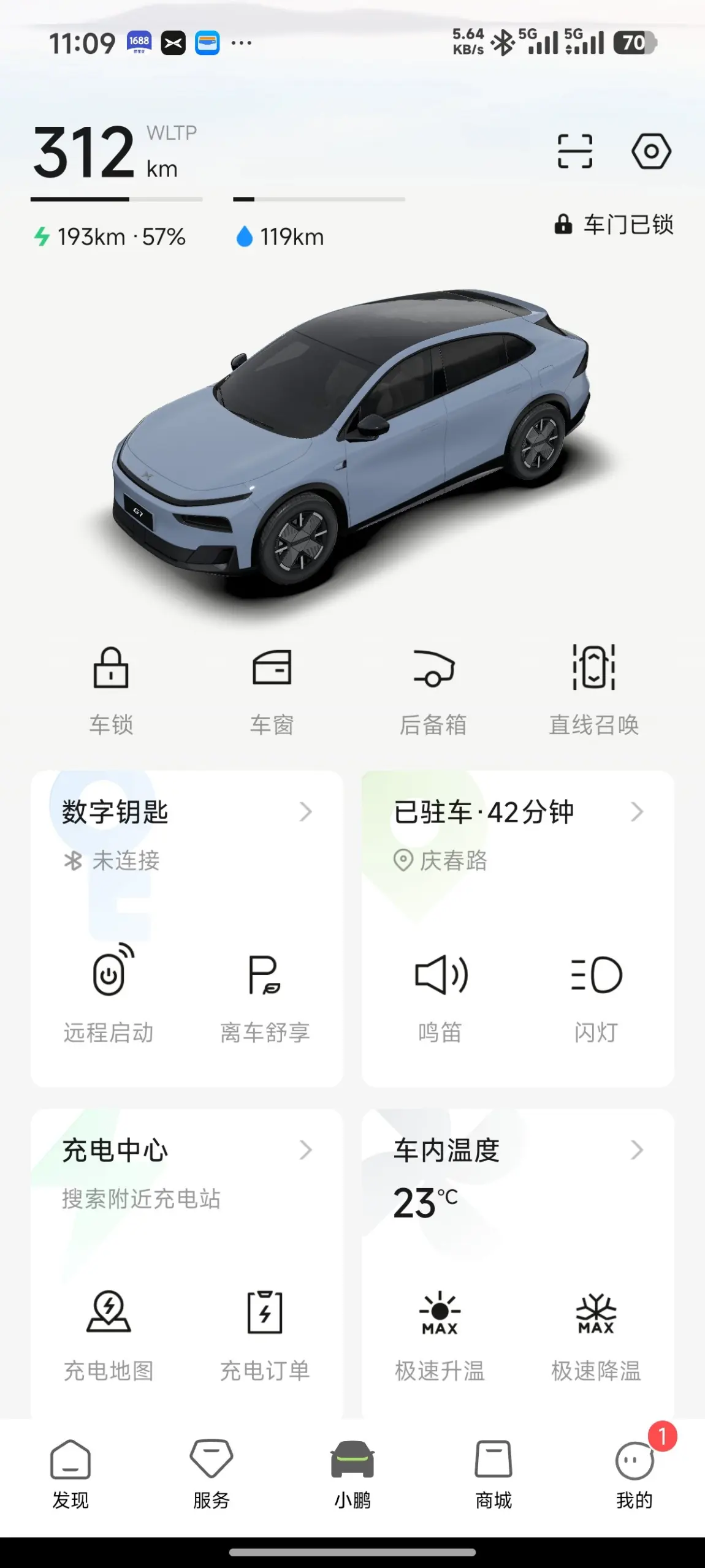This screenshot has height=1568, width=705.
Task: Open the scan QR code icon
Action: (x=574, y=151)
